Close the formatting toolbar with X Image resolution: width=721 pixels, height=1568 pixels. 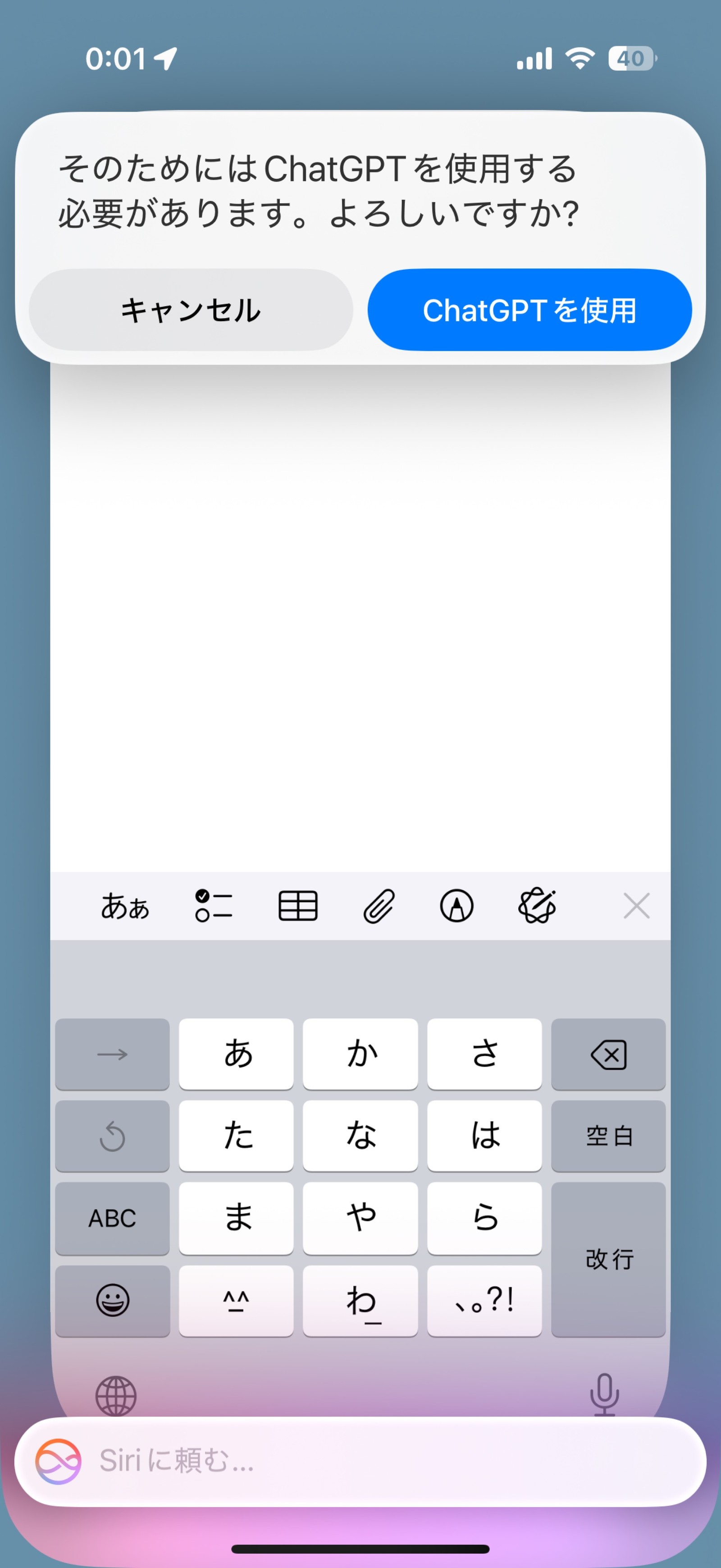pos(636,906)
